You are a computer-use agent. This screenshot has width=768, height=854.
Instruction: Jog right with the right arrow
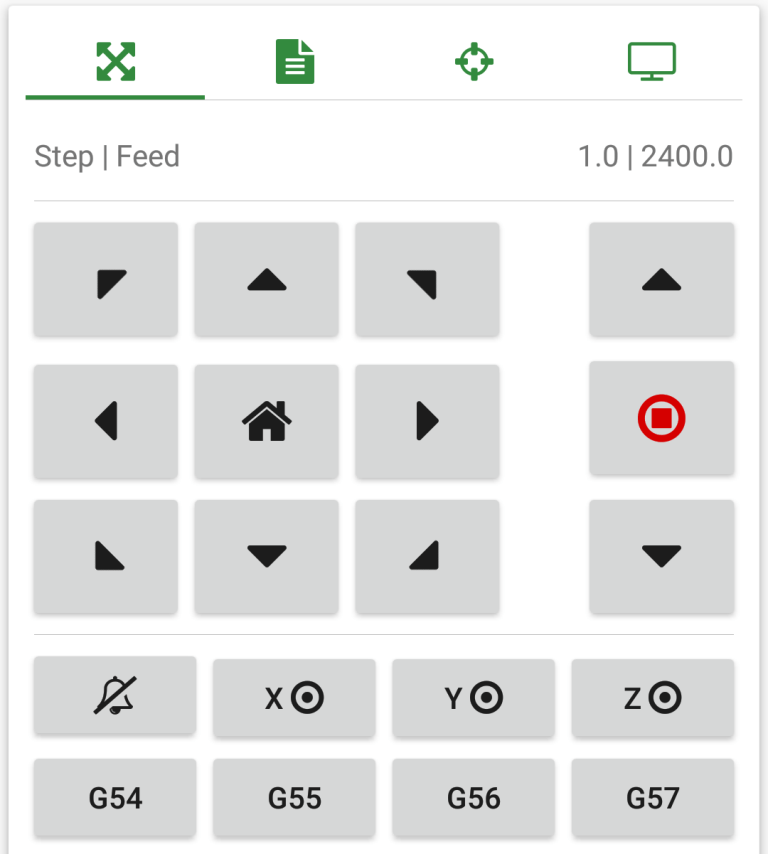click(x=427, y=421)
